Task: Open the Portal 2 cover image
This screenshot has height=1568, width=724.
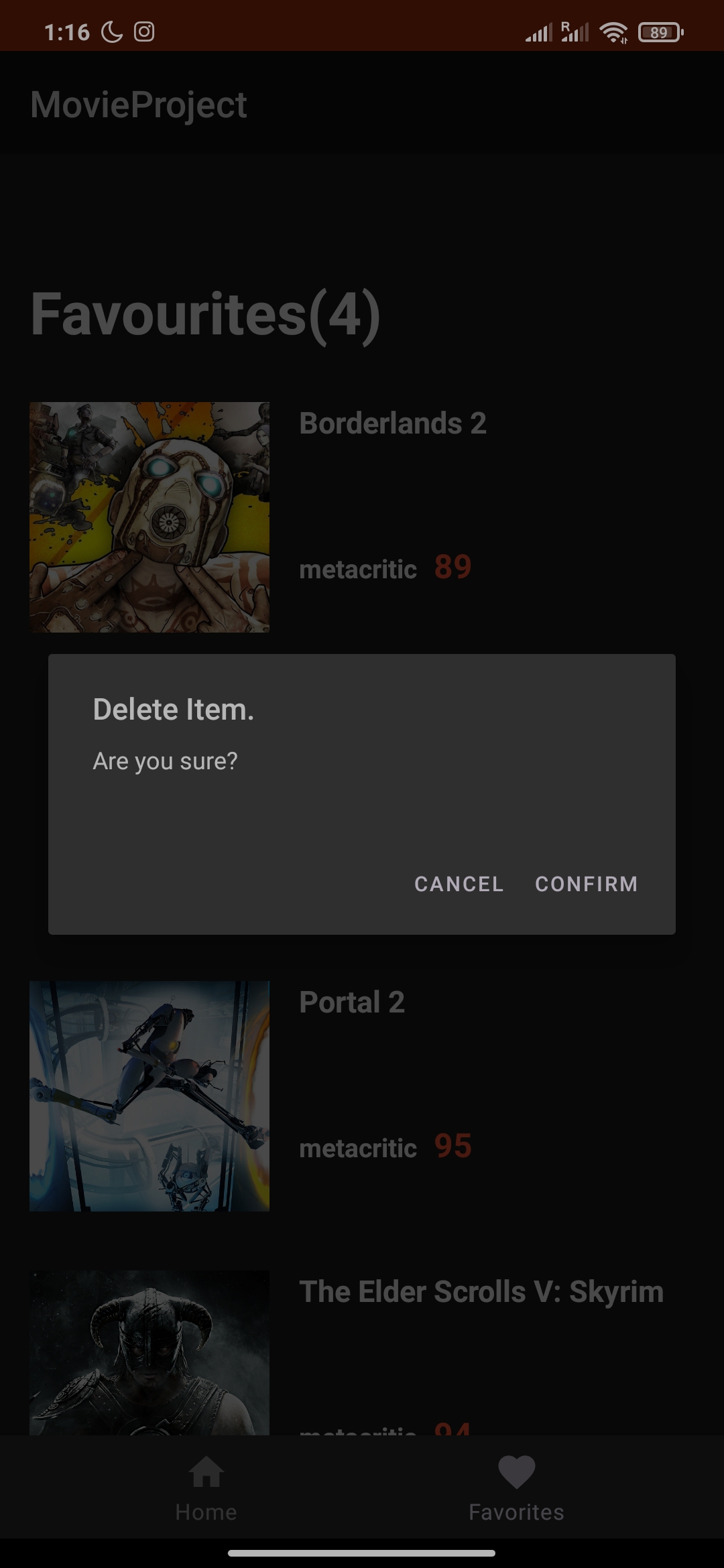Action: (x=149, y=1092)
